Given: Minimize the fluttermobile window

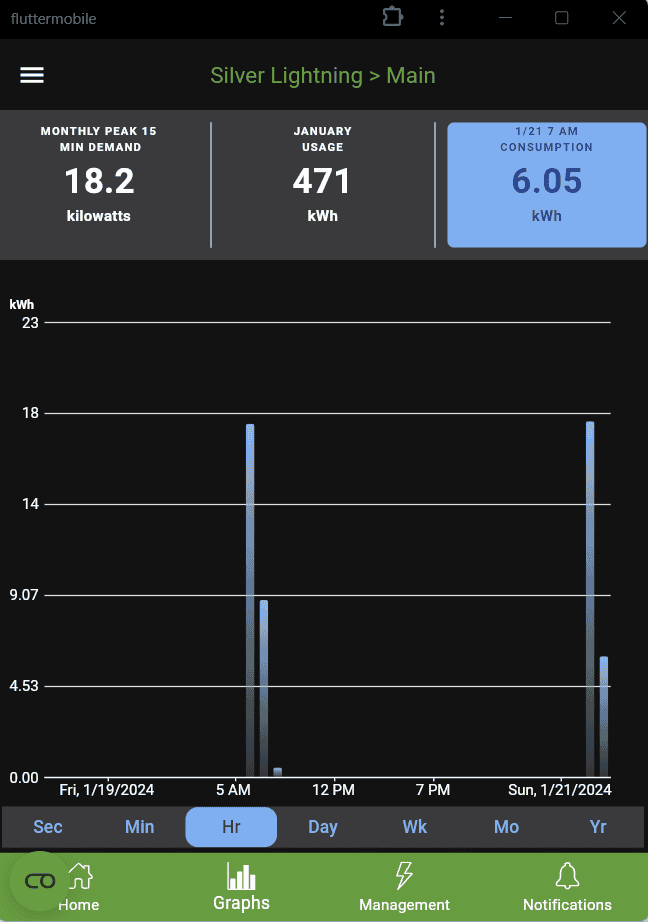Looking at the screenshot, I should pyautogui.click(x=504, y=18).
